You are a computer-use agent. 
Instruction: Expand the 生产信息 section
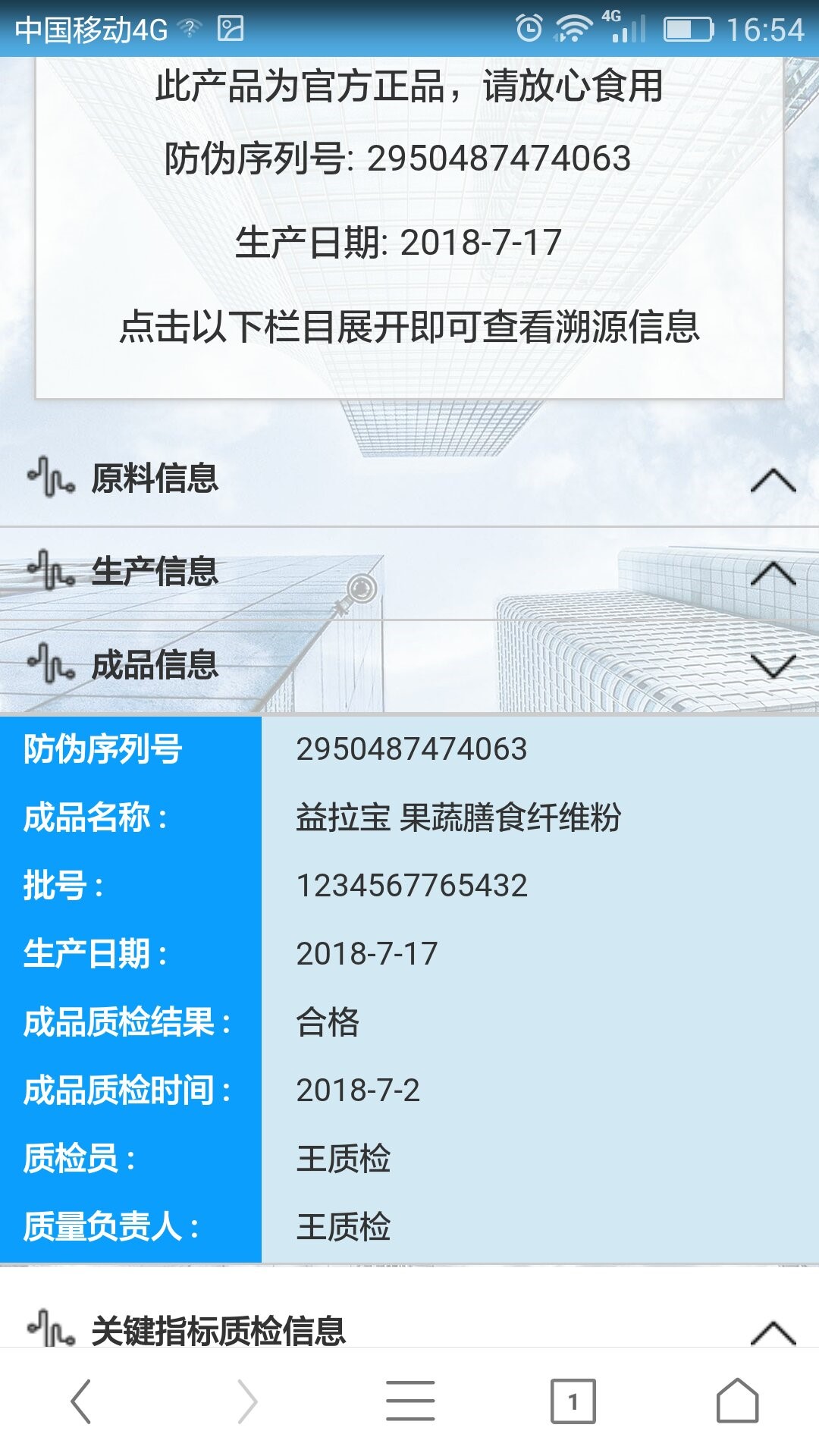coord(409,573)
